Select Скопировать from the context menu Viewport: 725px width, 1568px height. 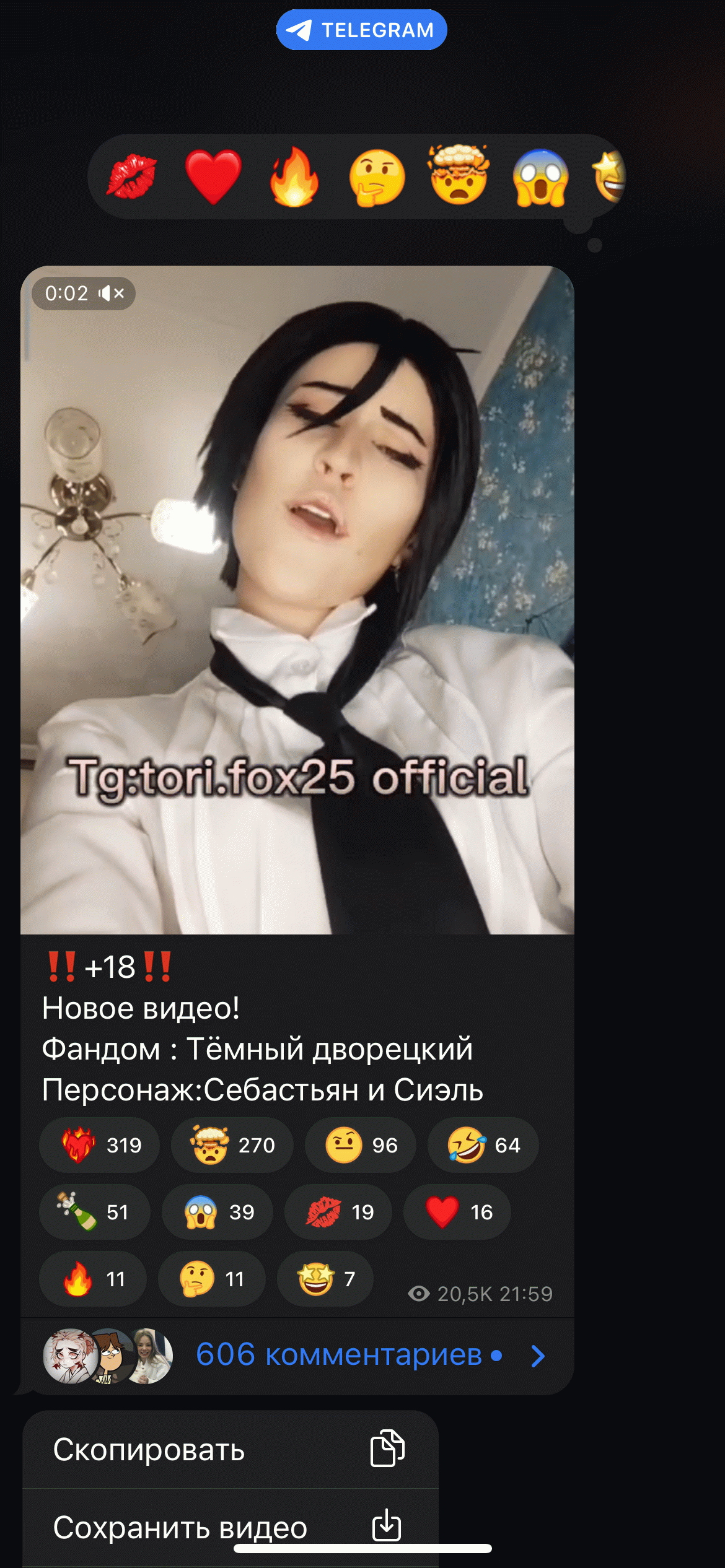[x=230, y=1449]
